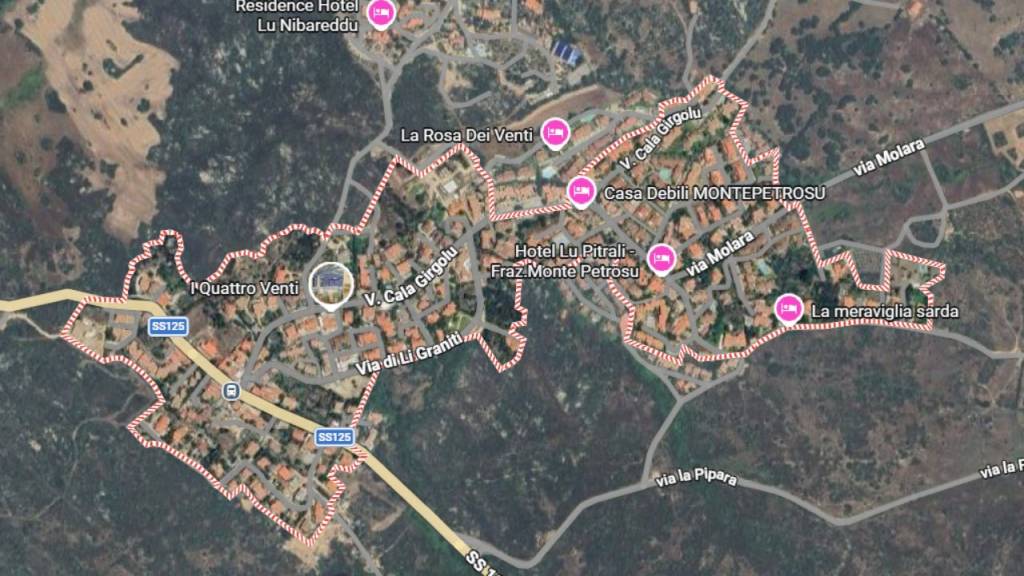This screenshot has height=576, width=1024.
Task: View the Hotel Lu Pitrali map marker
Action: click(x=660, y=258)
